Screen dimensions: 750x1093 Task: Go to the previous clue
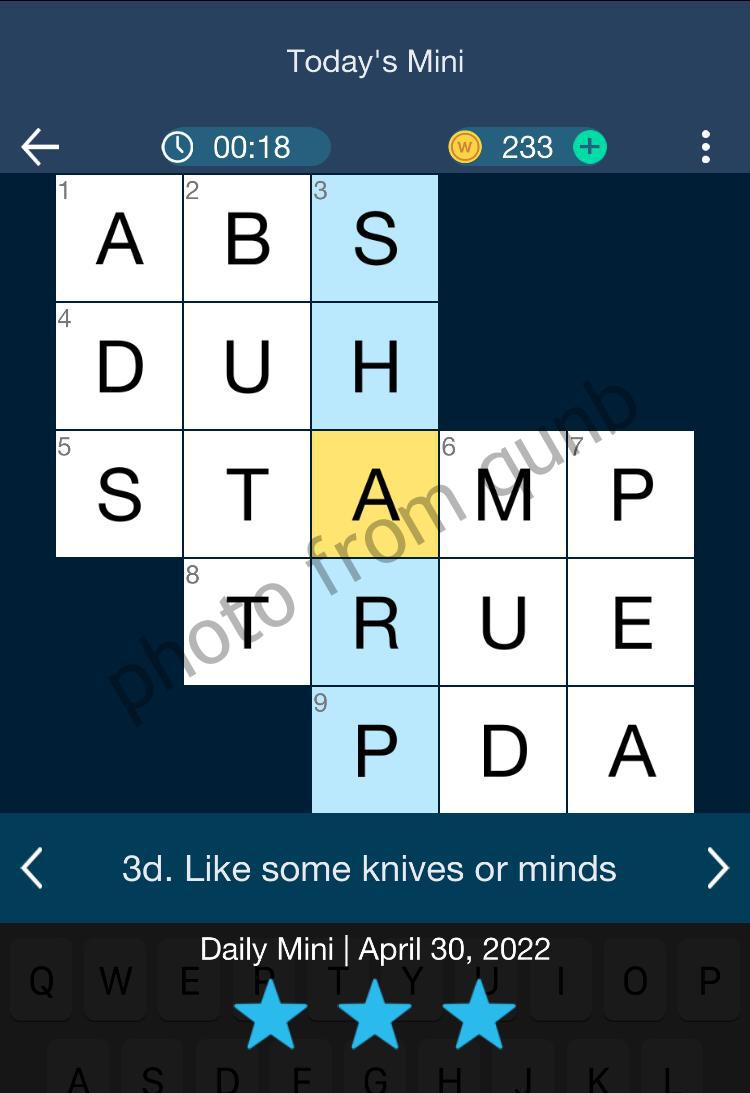[33, 868]
